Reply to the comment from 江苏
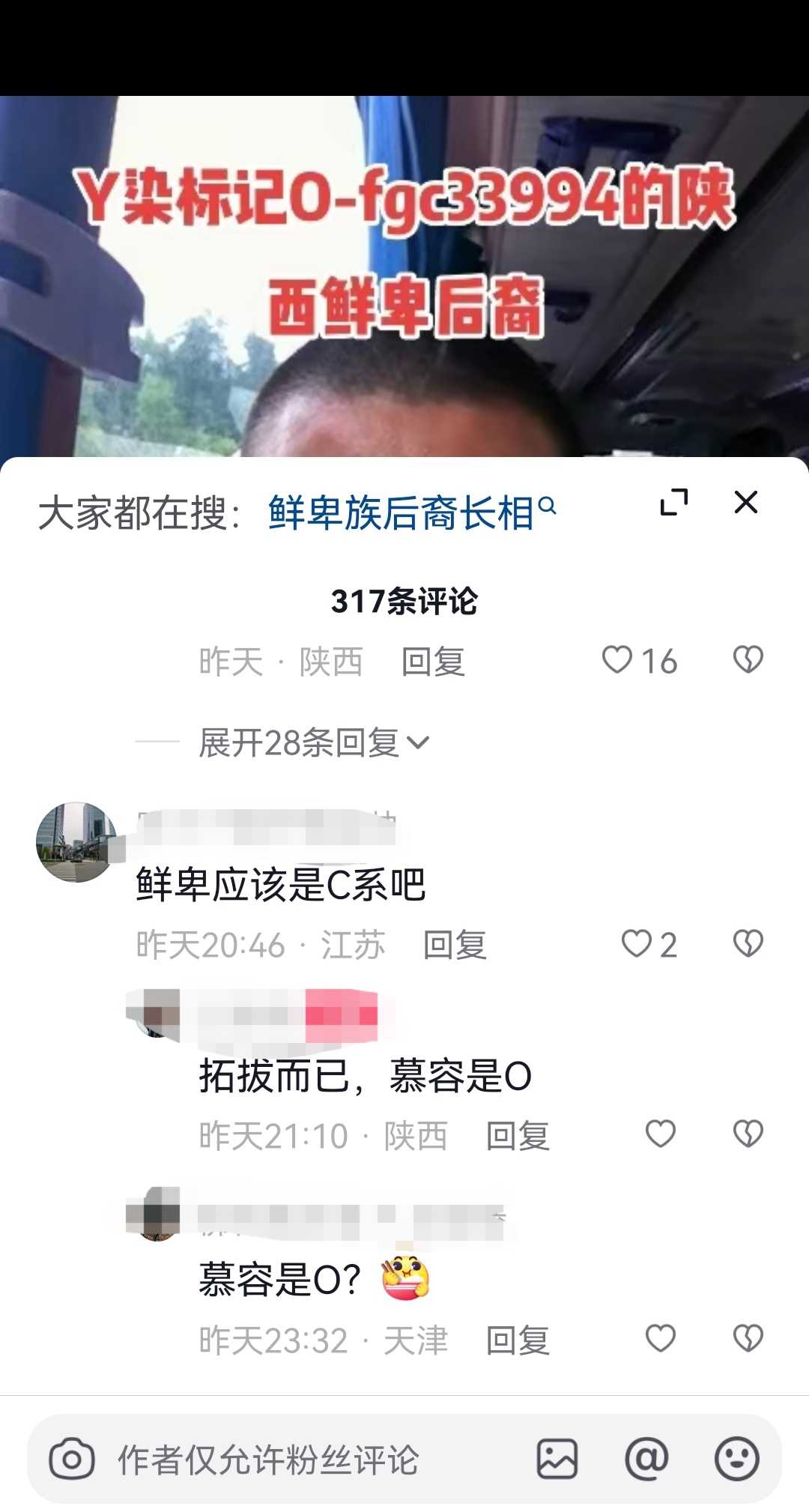Image resolution: width=809 pixels, height=1512 pixels. point(454,945)
